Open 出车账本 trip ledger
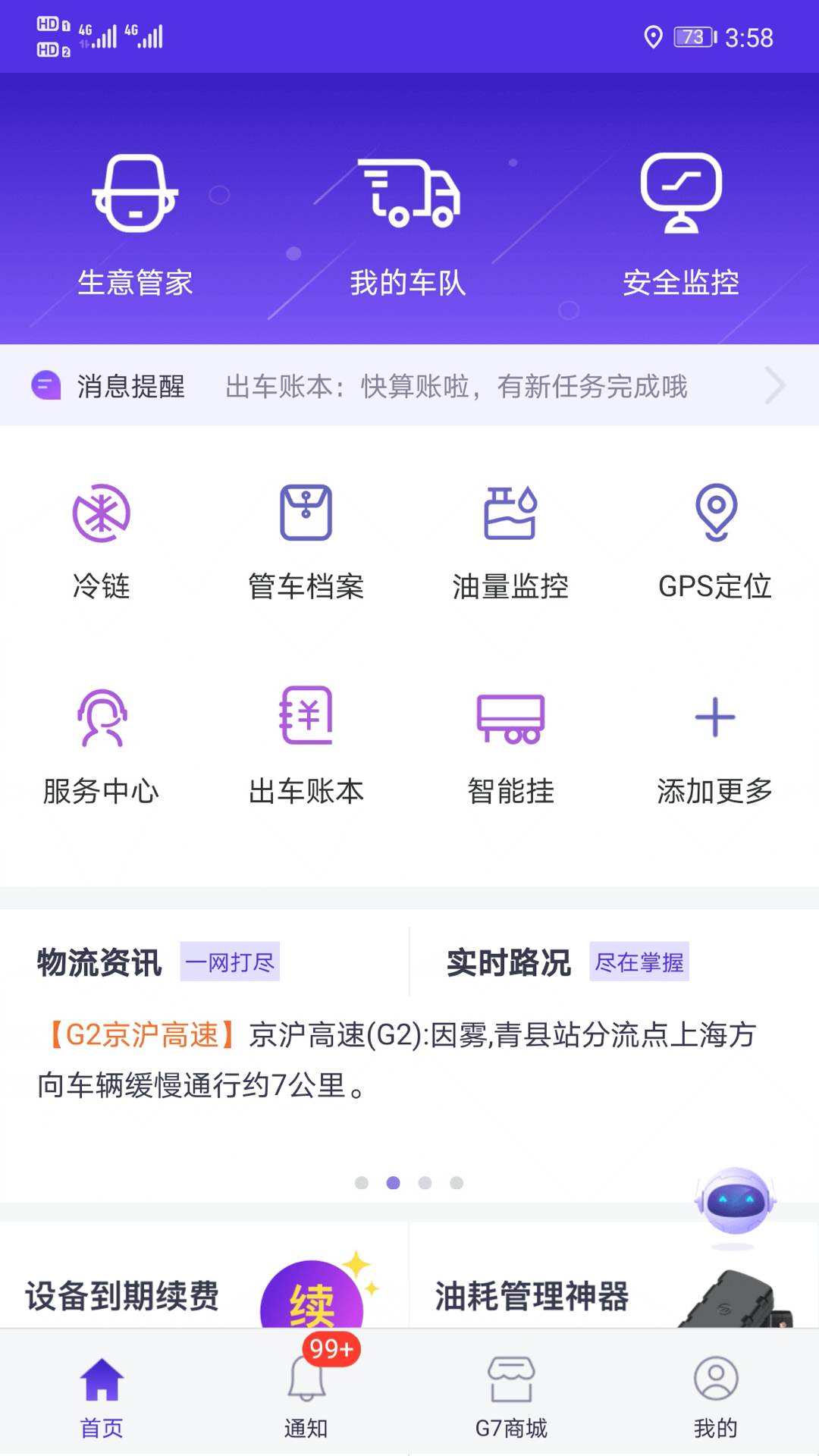 click(306, 747)
